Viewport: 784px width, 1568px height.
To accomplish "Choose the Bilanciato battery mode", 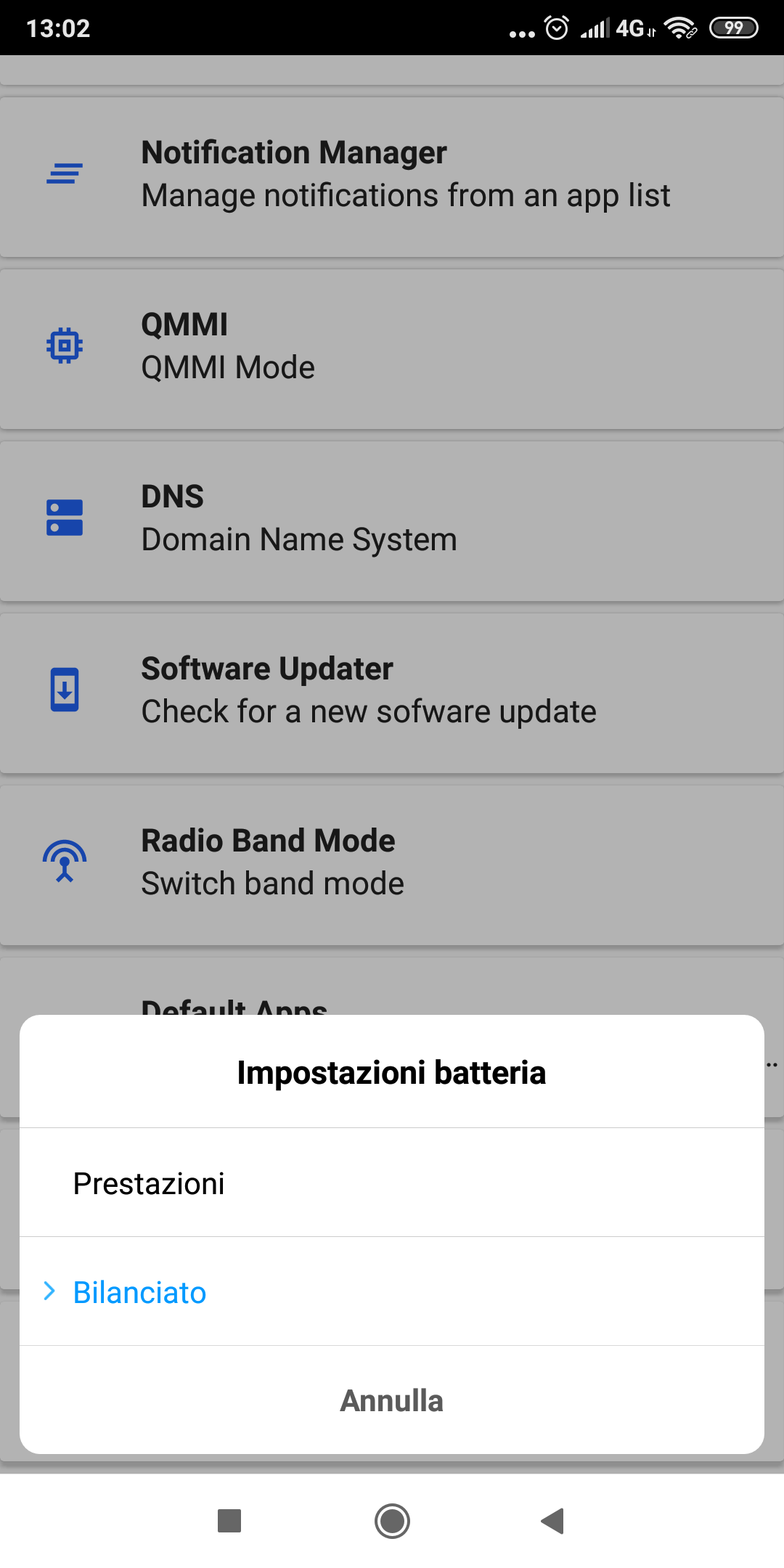I will (x=392, y=1291).
